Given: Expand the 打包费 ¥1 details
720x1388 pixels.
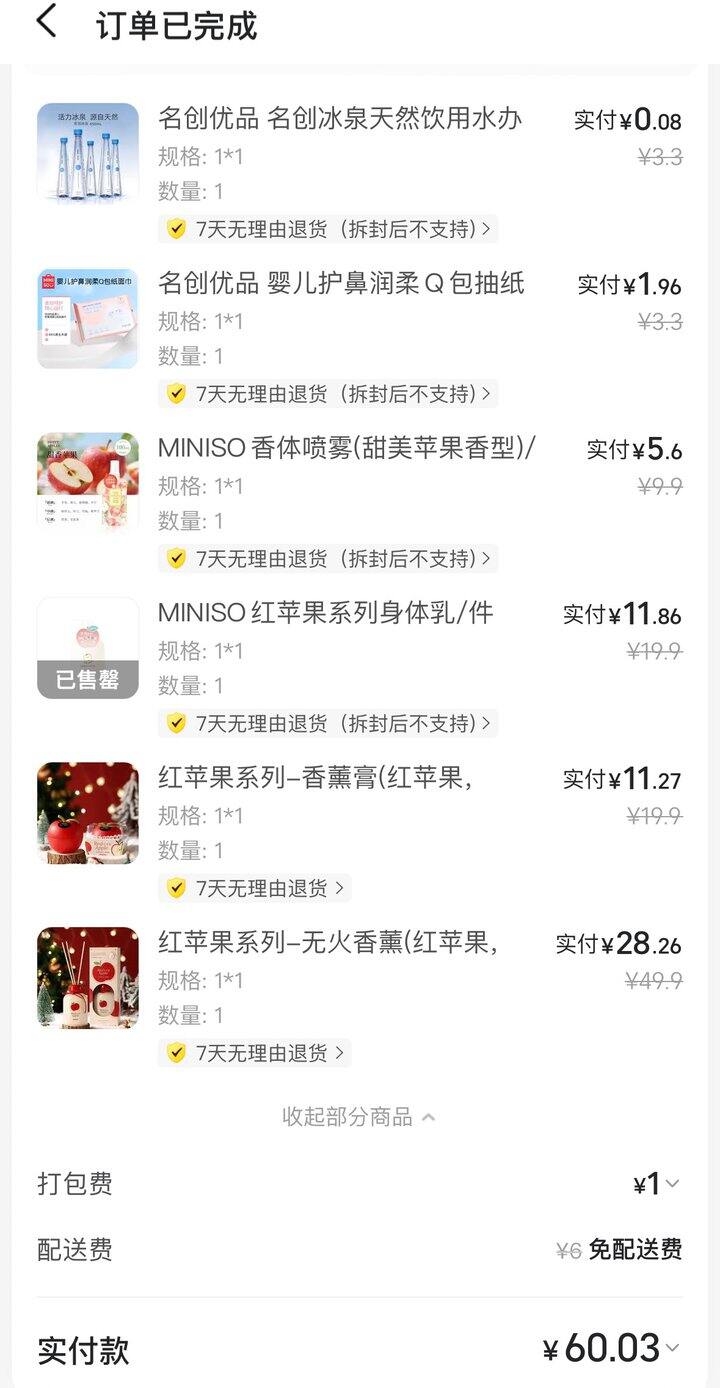Looking at the screenshot, I should coord(658,1185).
